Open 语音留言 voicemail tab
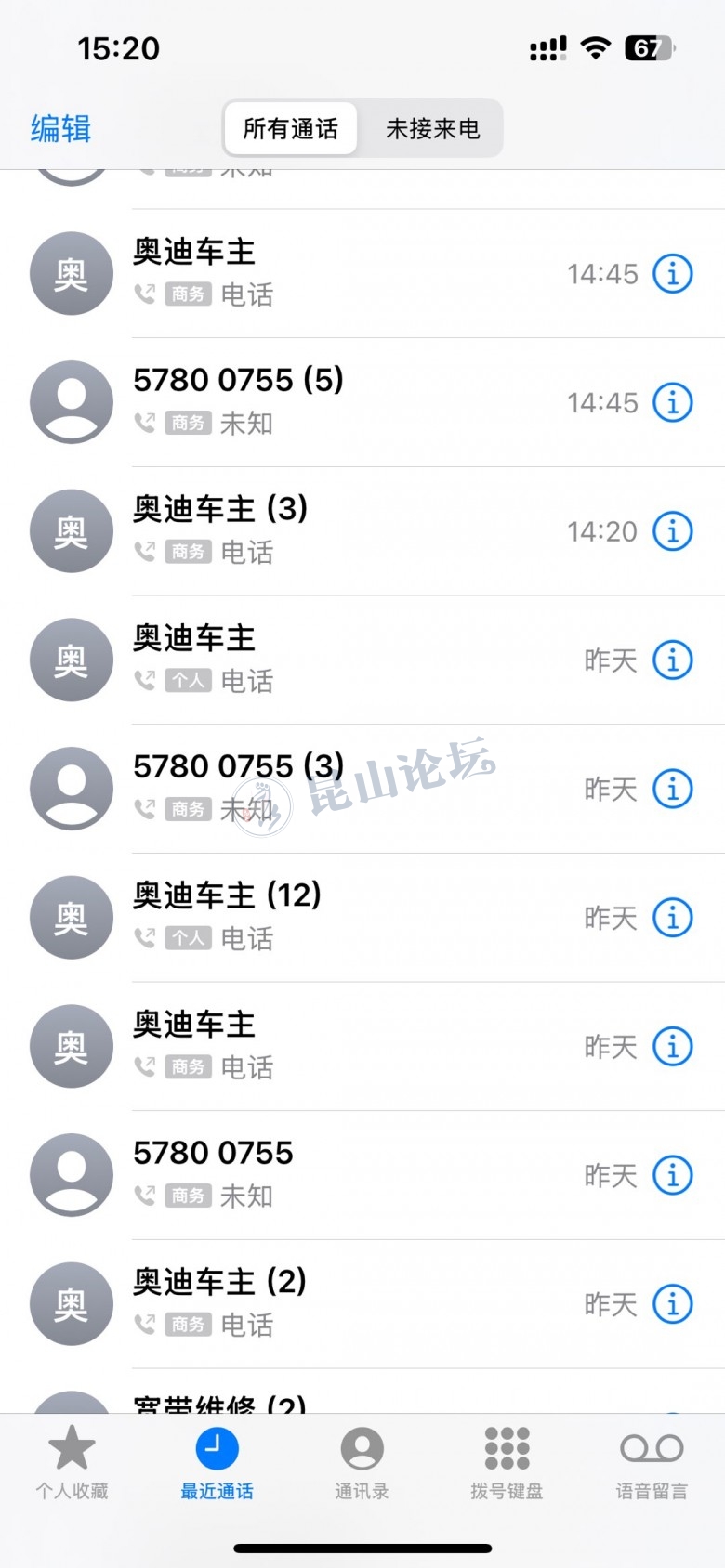The width and height of the screenshot is (725, 1568). pyautogui.click(x=652, y=1463)
